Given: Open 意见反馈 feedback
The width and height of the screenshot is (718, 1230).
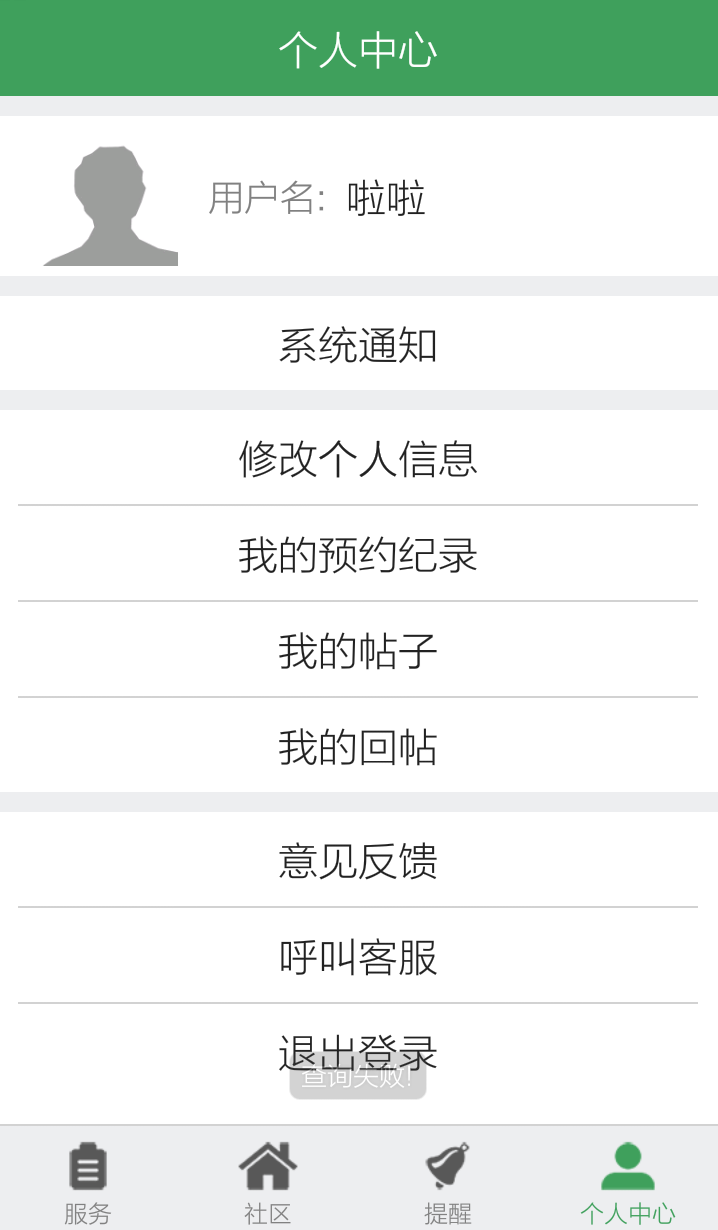Looking at the screenshot, I should (x=358, y=860).
